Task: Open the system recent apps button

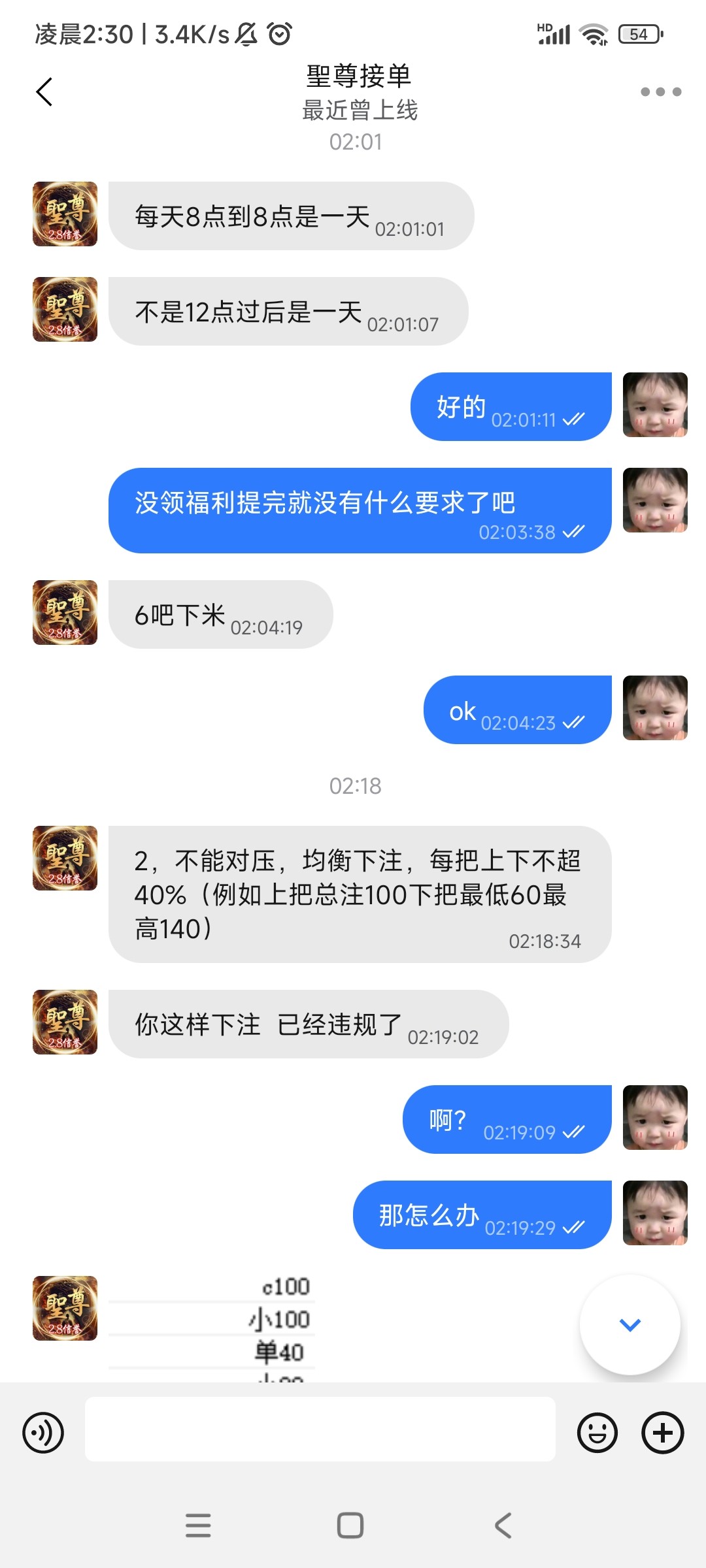Action: coord(198,1526)
